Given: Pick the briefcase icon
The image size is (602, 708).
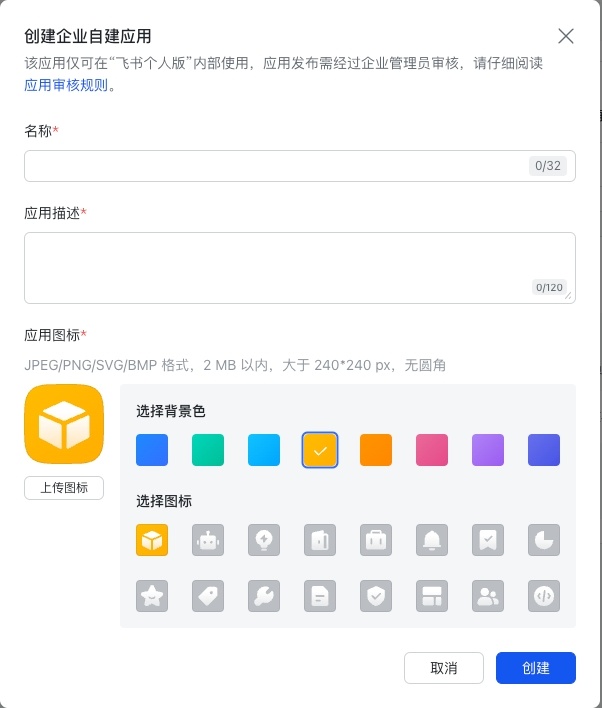Looking at the screenshot, I should (x=376, y=540).
